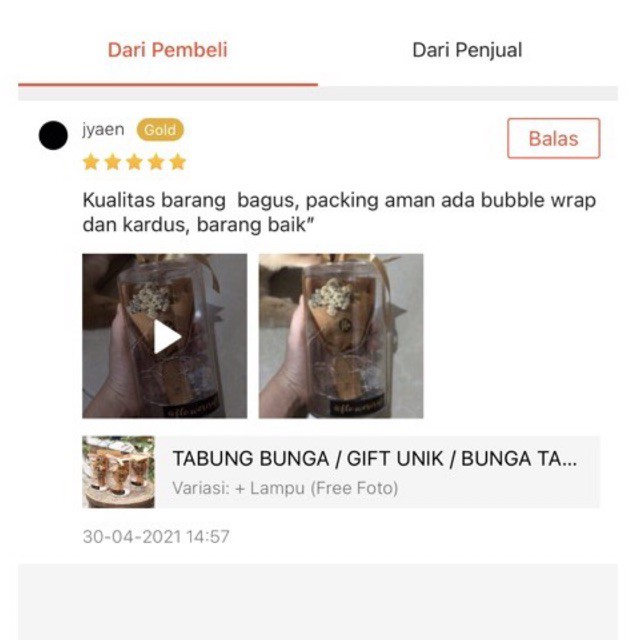Switch to the Dari Penjual tab
Image resolution: width=640 pixels, height=640 pixels.
click(467, 50)
